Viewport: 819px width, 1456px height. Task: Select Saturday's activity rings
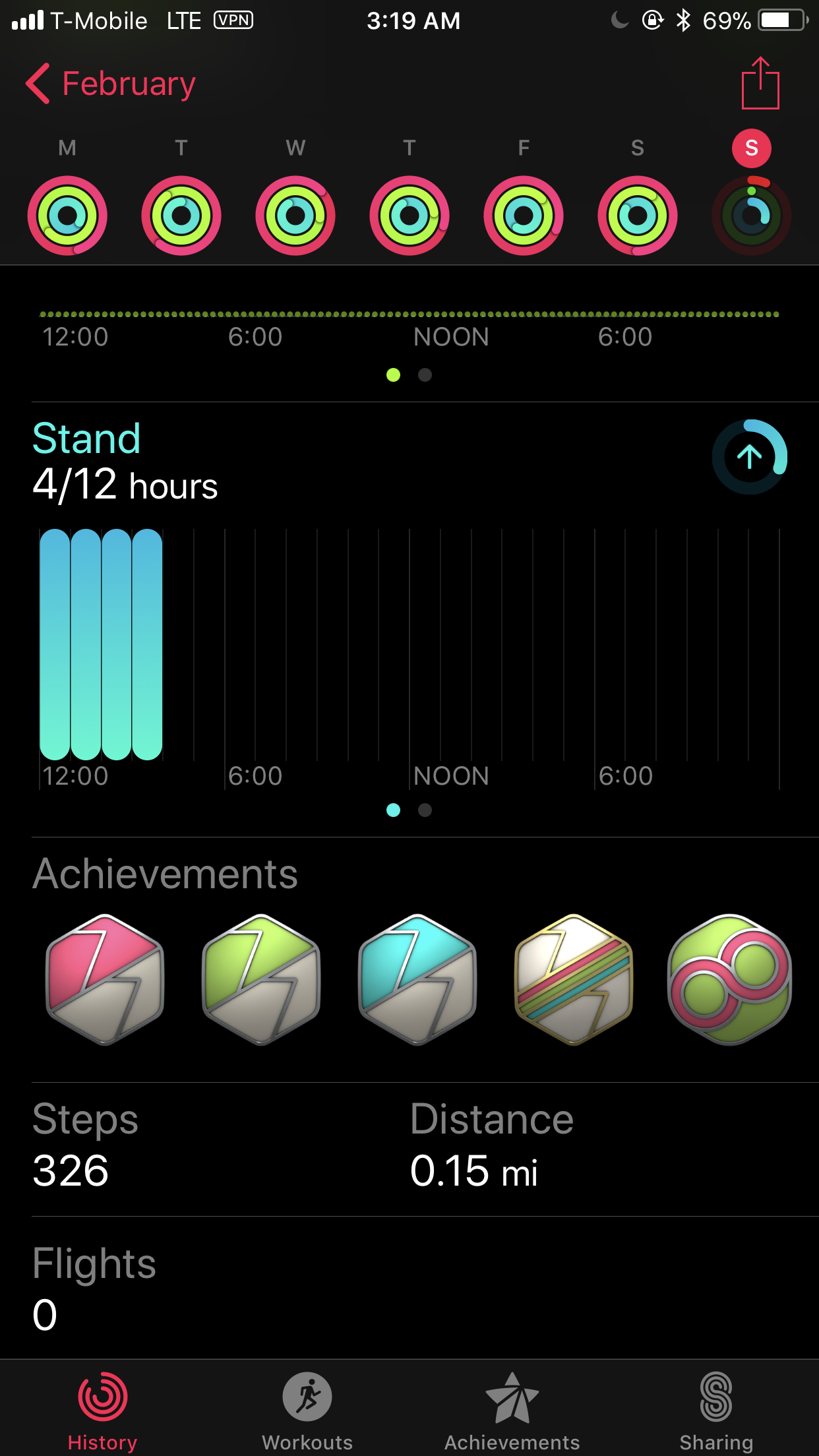[x=637, y=215]
